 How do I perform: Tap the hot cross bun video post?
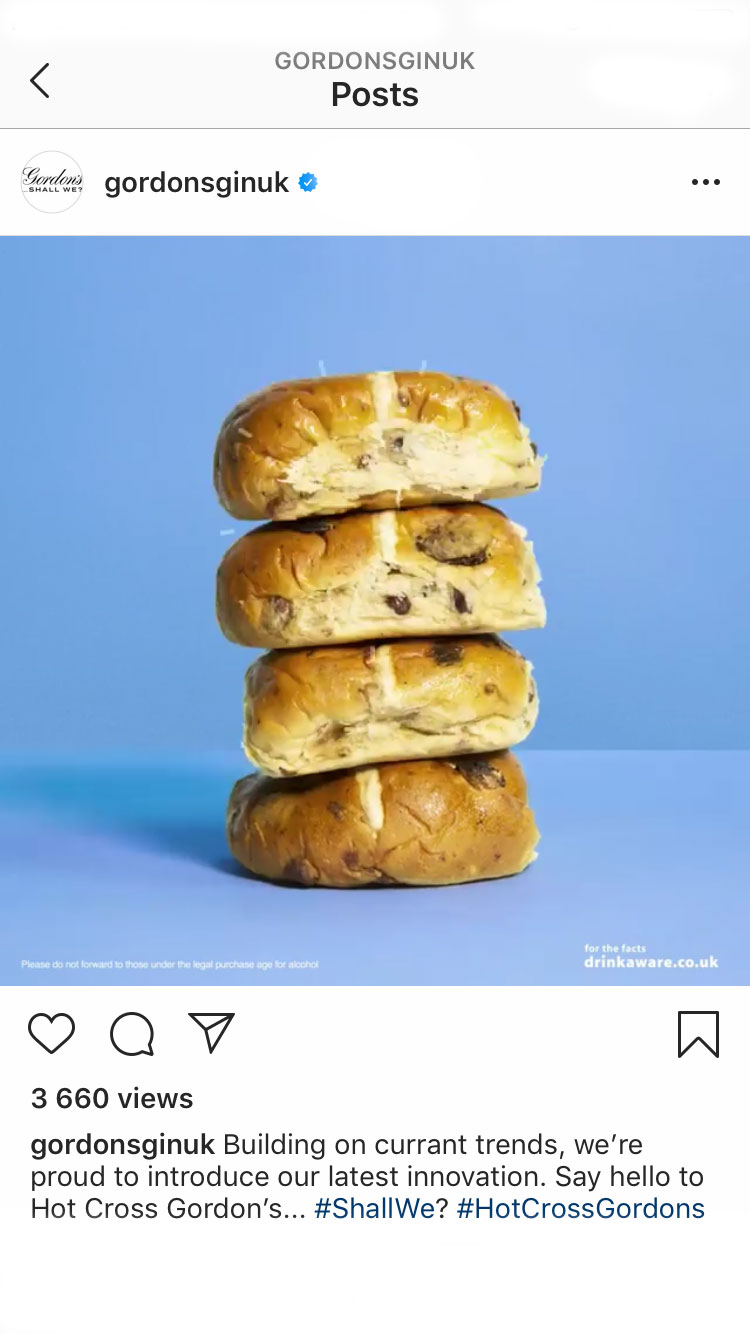coord(375,610)
